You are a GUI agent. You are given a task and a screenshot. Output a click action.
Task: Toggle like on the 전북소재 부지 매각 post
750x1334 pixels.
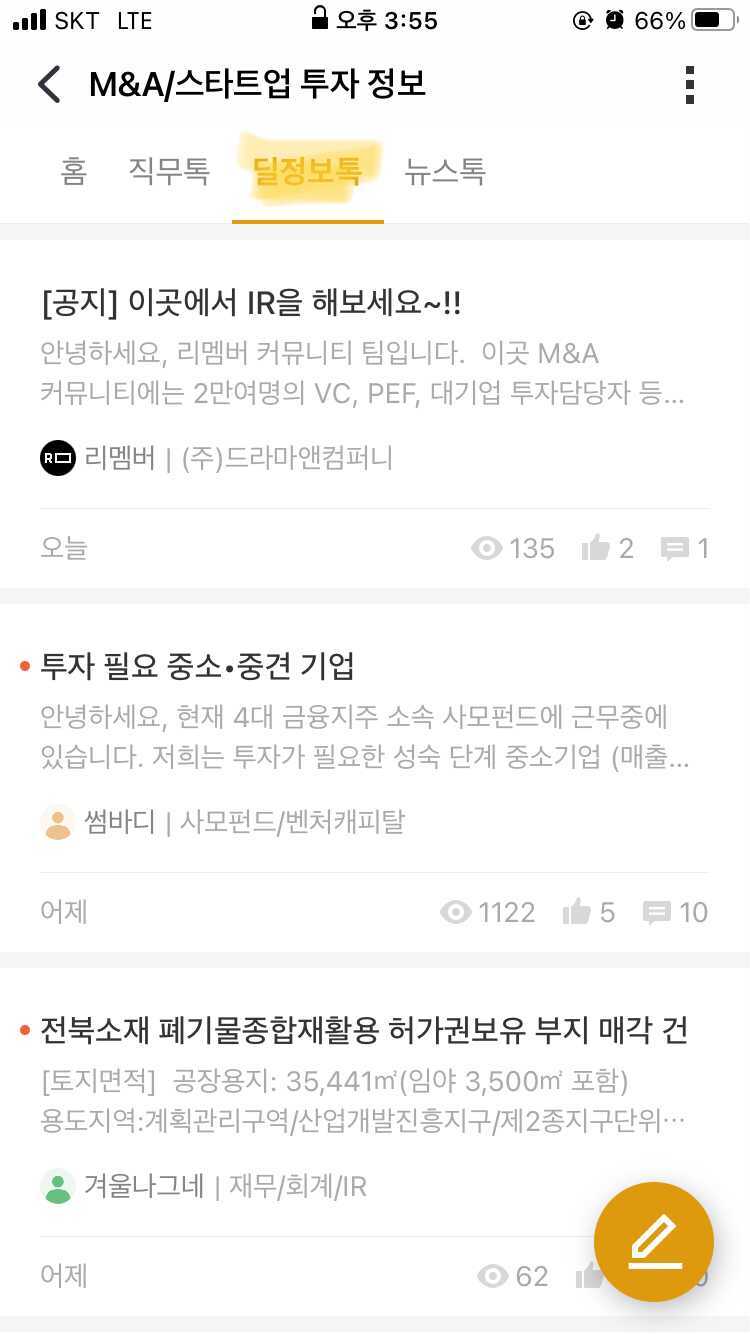[589, 1275]
